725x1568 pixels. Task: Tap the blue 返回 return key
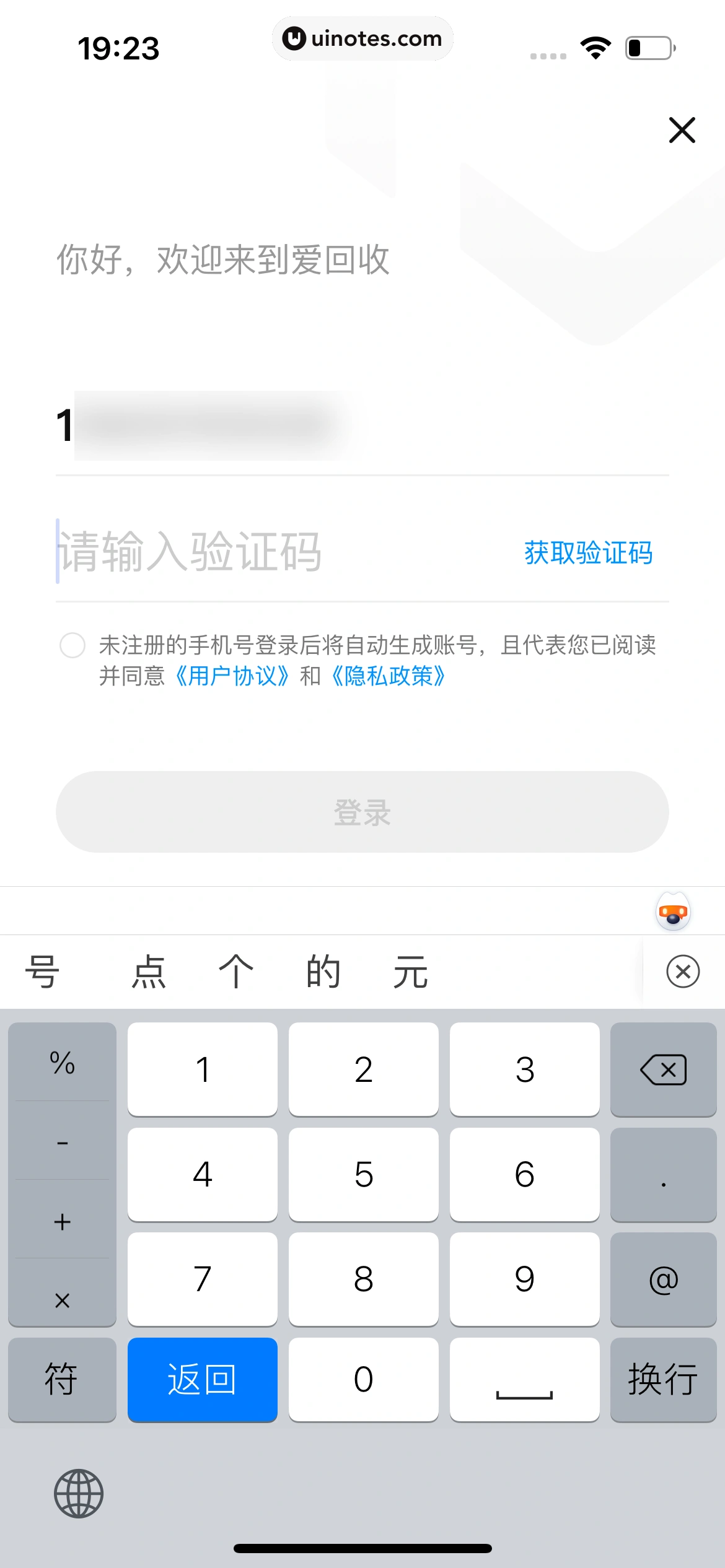(203, 1380)
